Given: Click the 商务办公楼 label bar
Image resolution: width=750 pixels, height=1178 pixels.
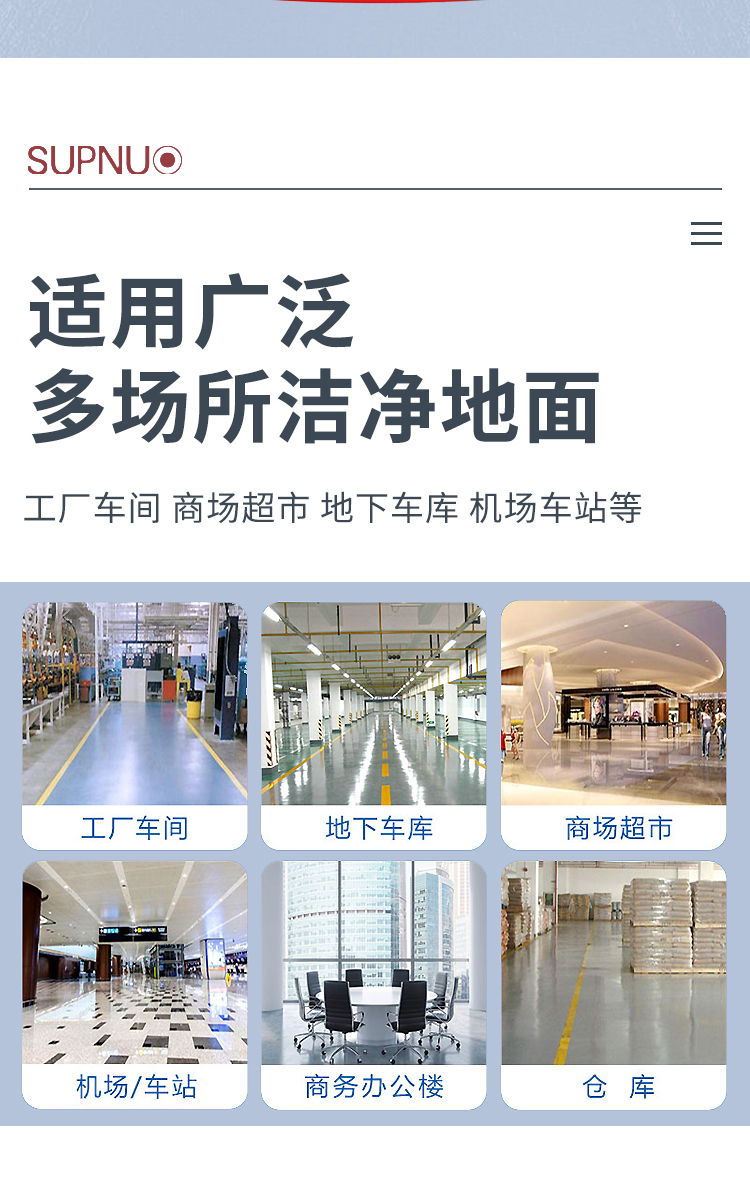Looking at the screenshot, I should (x=374, y=1087).
